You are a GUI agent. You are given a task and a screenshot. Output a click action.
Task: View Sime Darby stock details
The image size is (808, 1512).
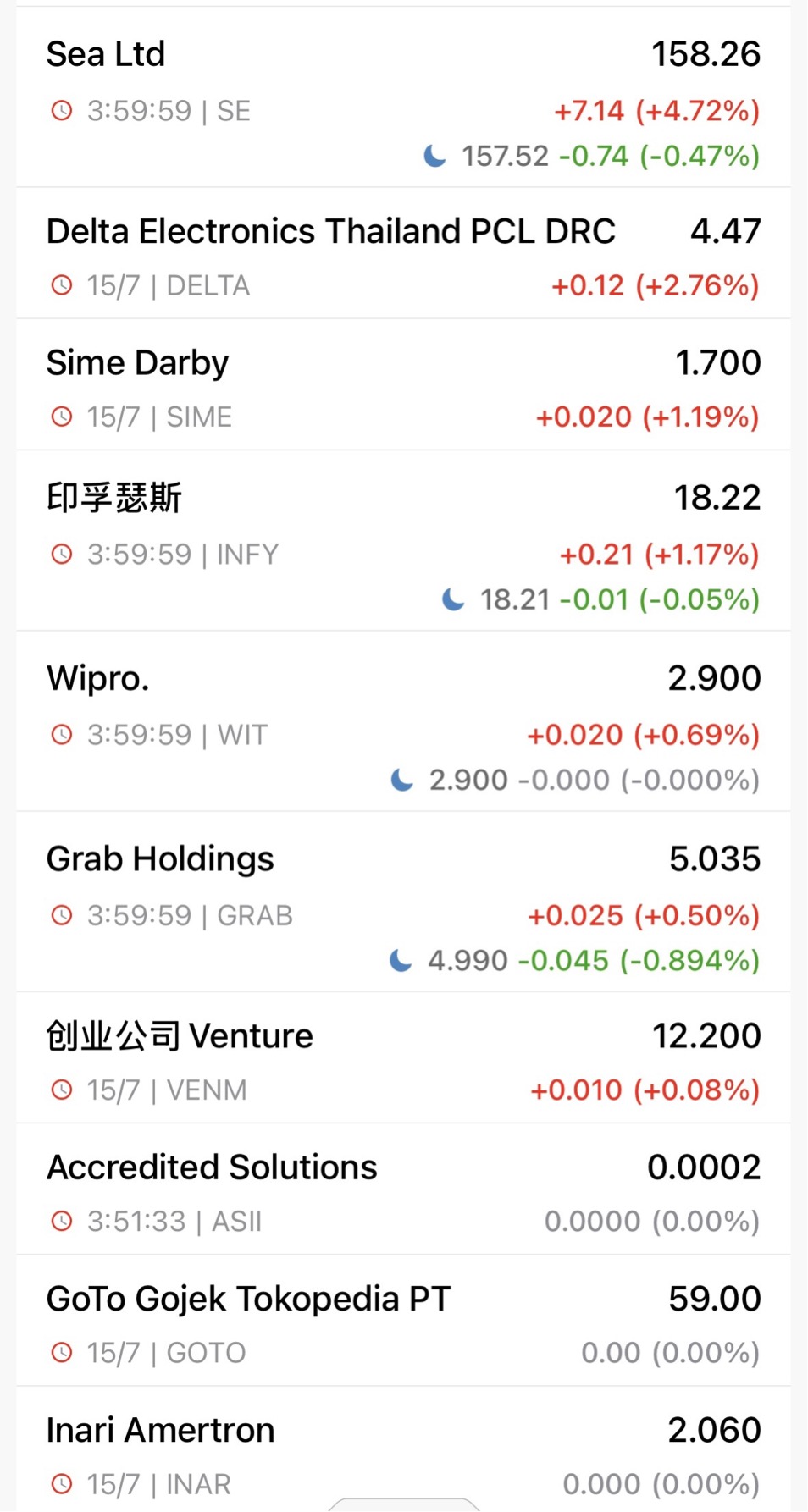[403, 384]
